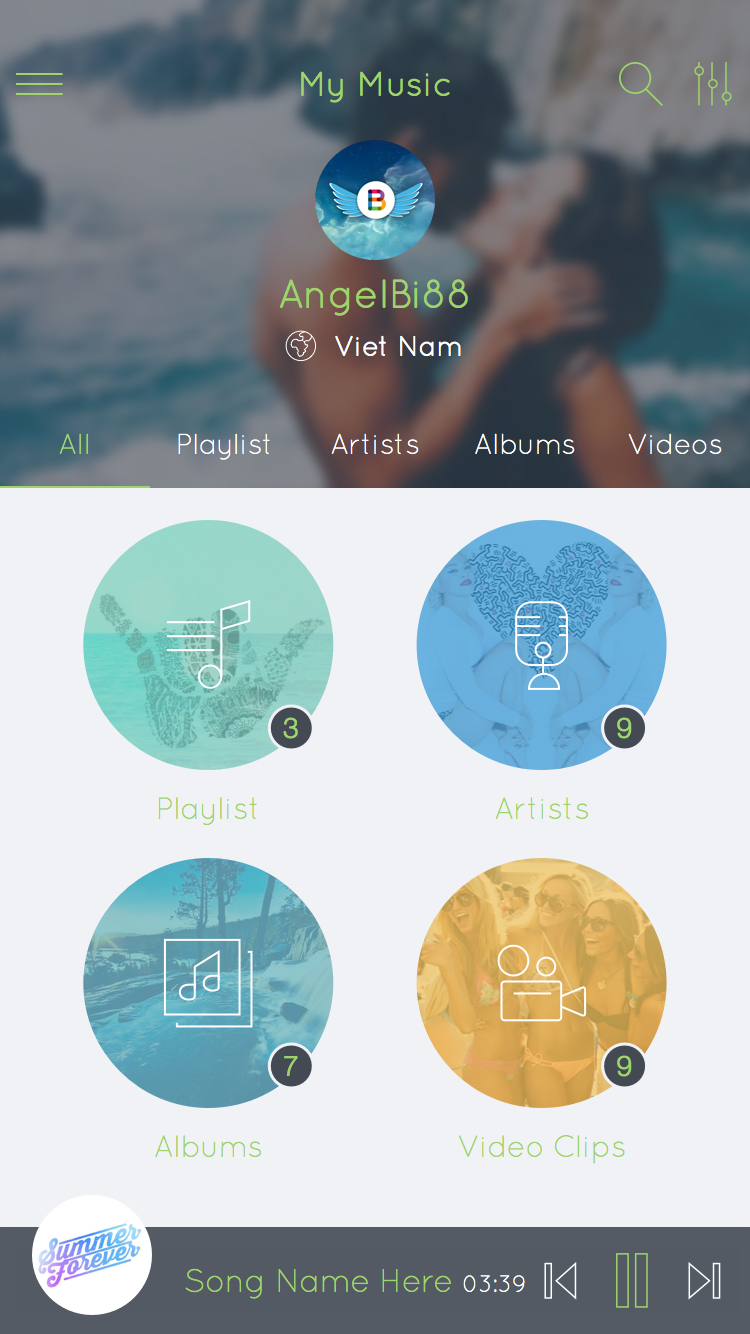Switch to the Playlist tab
The height and width of the screenshot is (1334, 750).
[x=224, y=445]
